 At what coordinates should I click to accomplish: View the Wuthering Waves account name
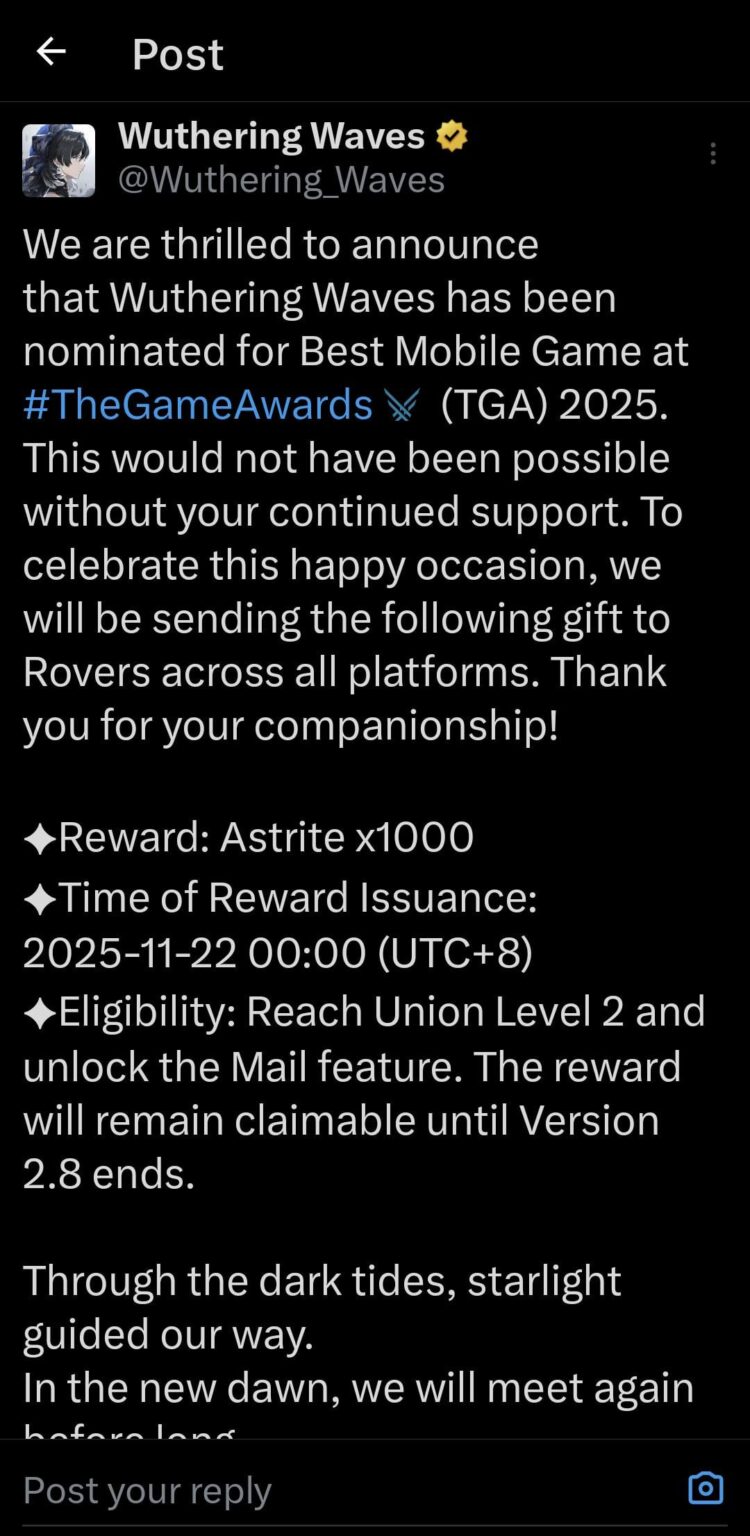tap(271, 137)
